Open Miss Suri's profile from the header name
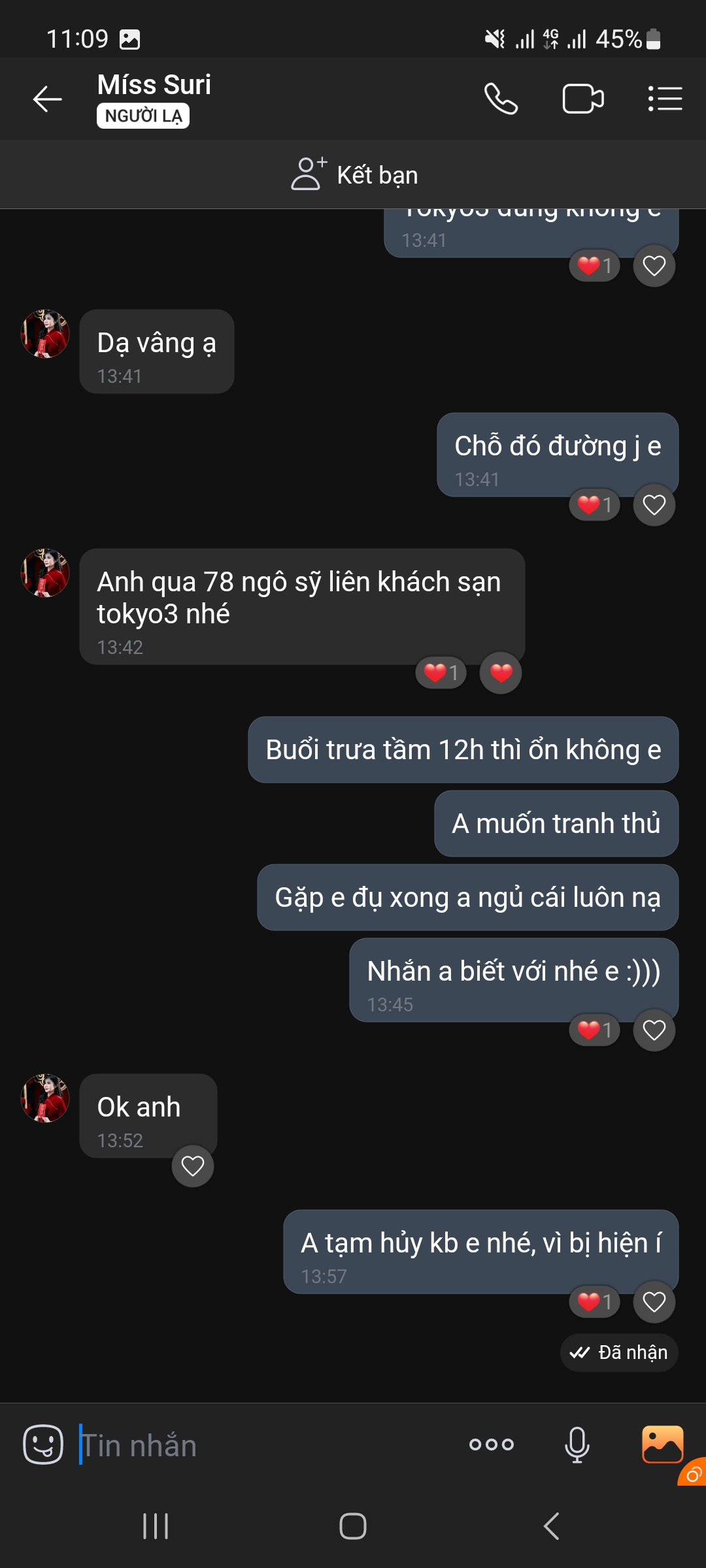The height and width of the screenshot is (1568, 706). (154, 85)
